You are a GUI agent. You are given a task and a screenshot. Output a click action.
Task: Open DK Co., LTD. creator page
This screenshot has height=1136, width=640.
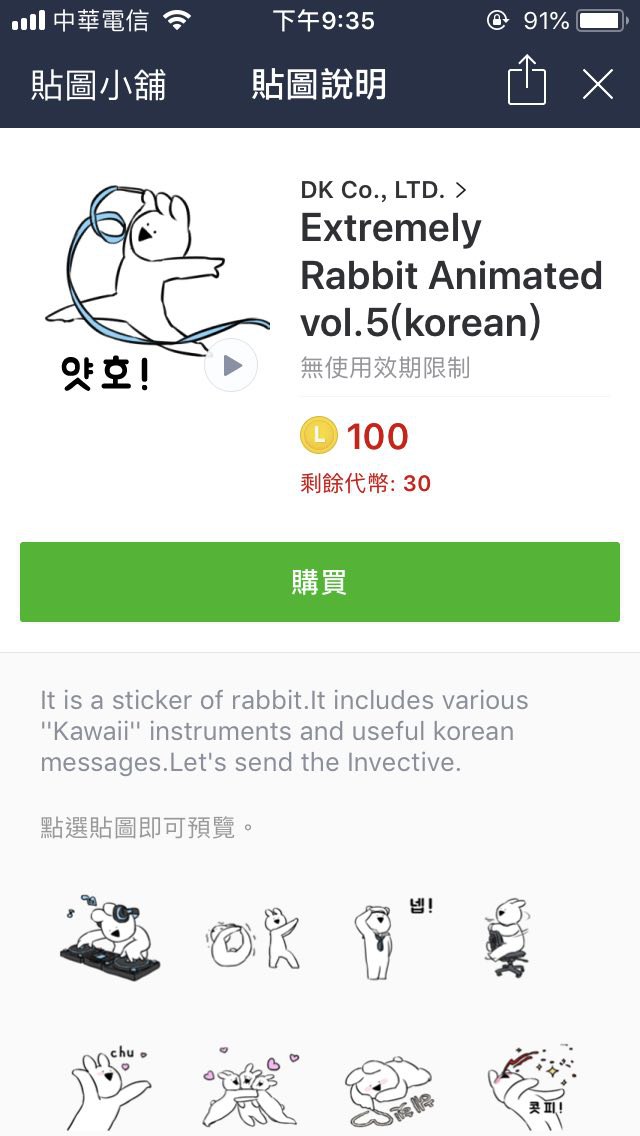(383, 189)
